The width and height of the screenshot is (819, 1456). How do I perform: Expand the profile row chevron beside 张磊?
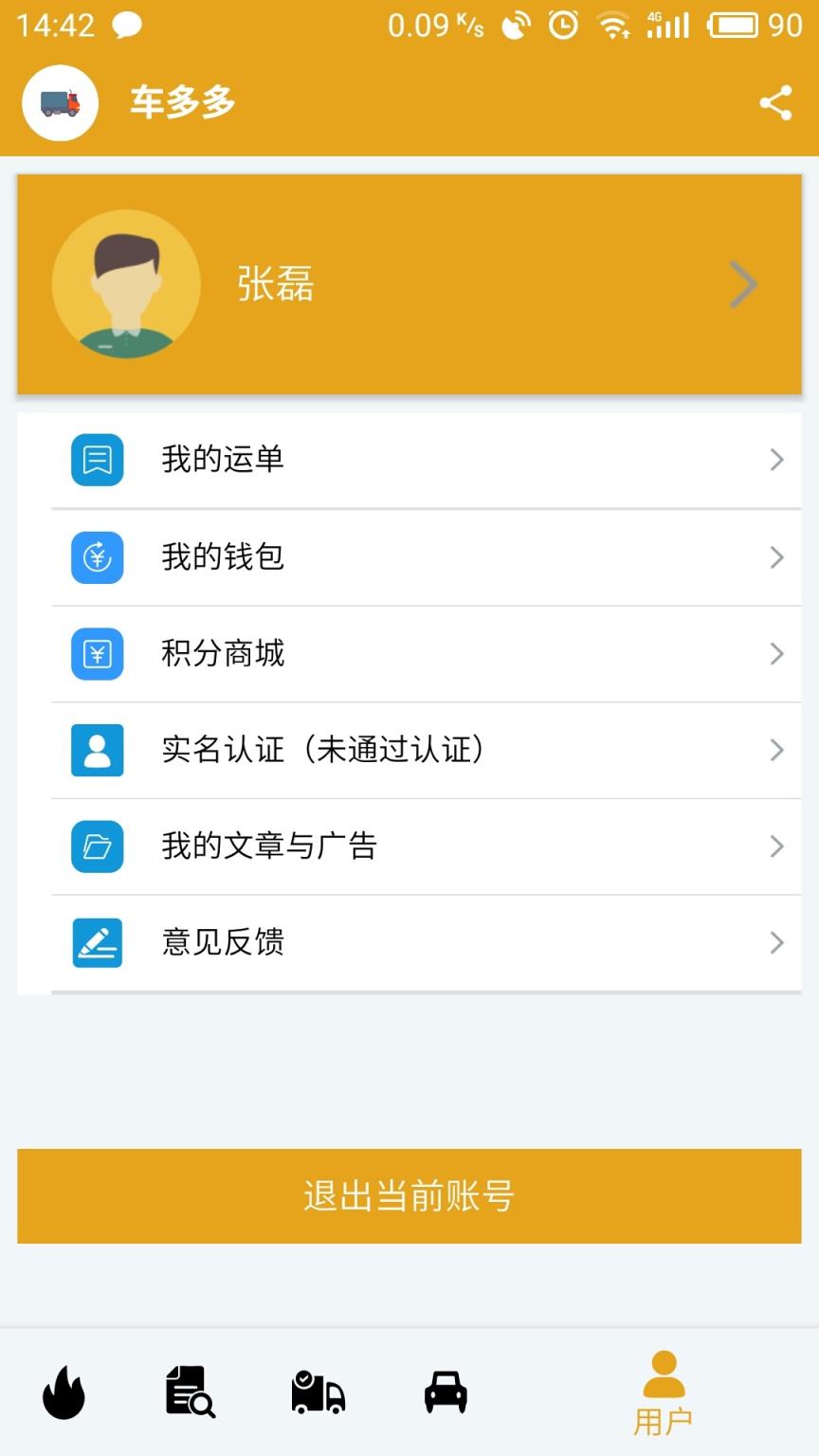743,284
